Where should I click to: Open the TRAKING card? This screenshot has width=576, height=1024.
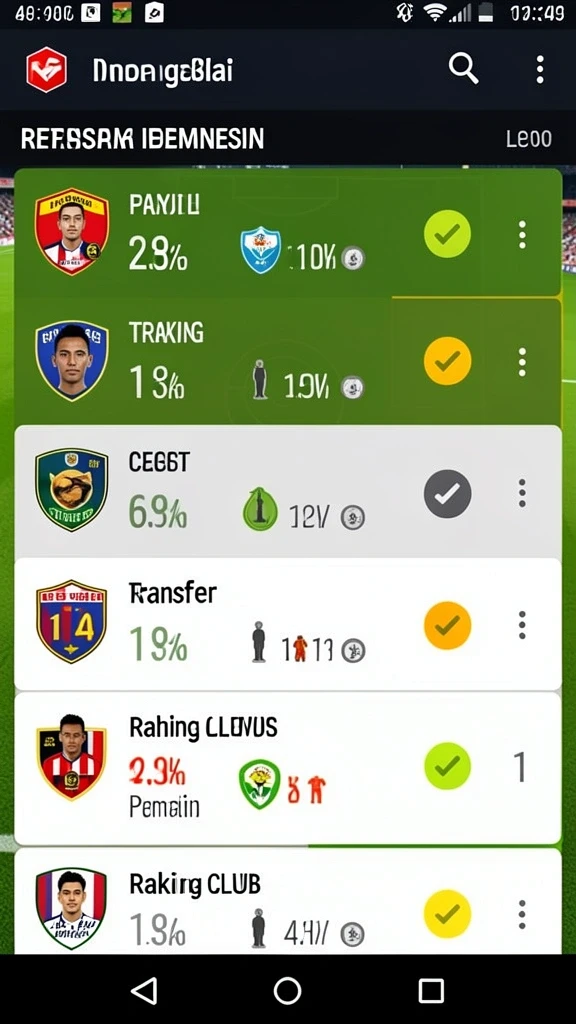coord(287,362)
